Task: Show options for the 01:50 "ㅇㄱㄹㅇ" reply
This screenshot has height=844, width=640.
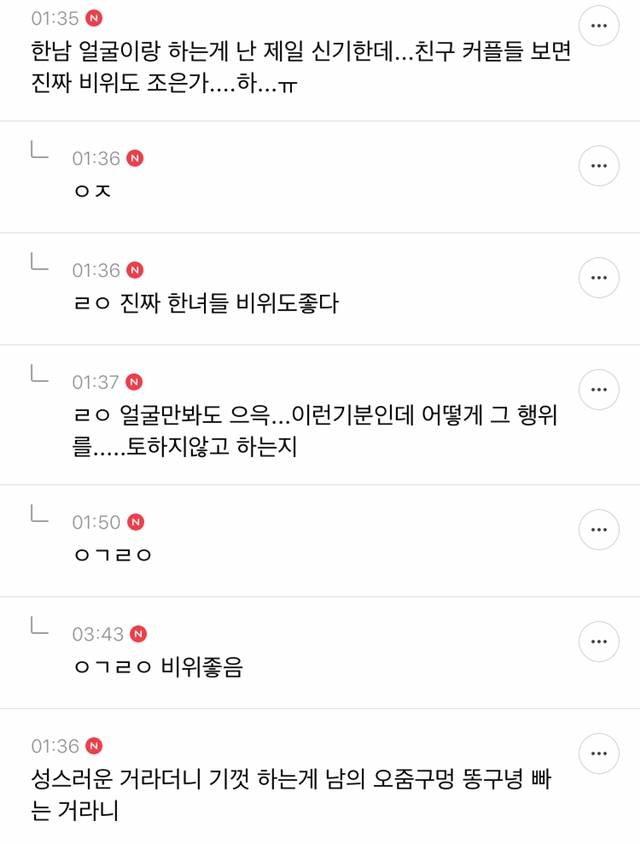Action: 599,530
